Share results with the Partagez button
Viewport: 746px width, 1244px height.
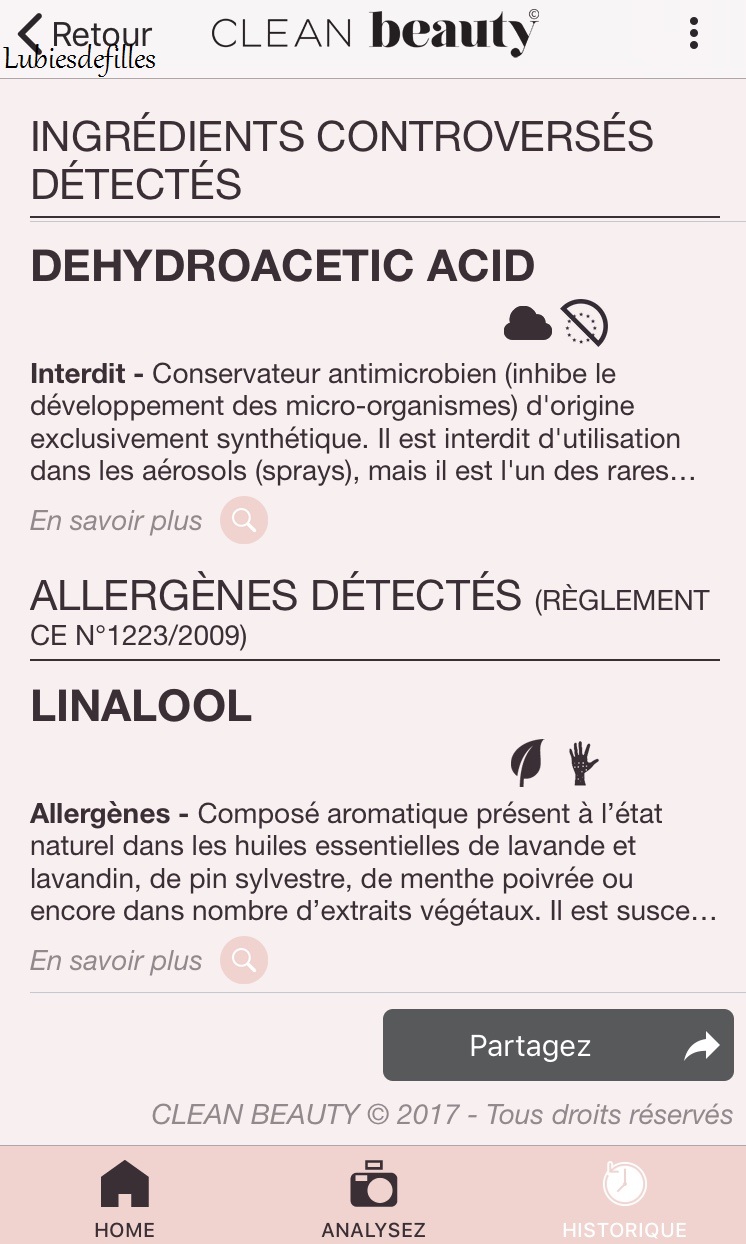558,1046
